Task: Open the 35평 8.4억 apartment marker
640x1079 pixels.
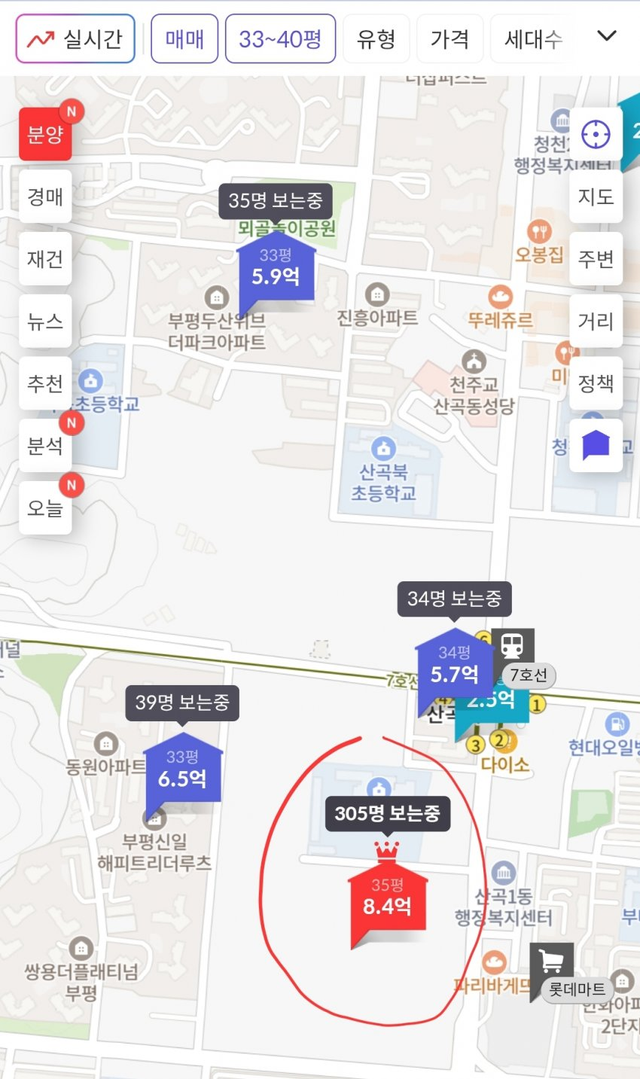Action: pyautogui.click(x=386, y=906)
